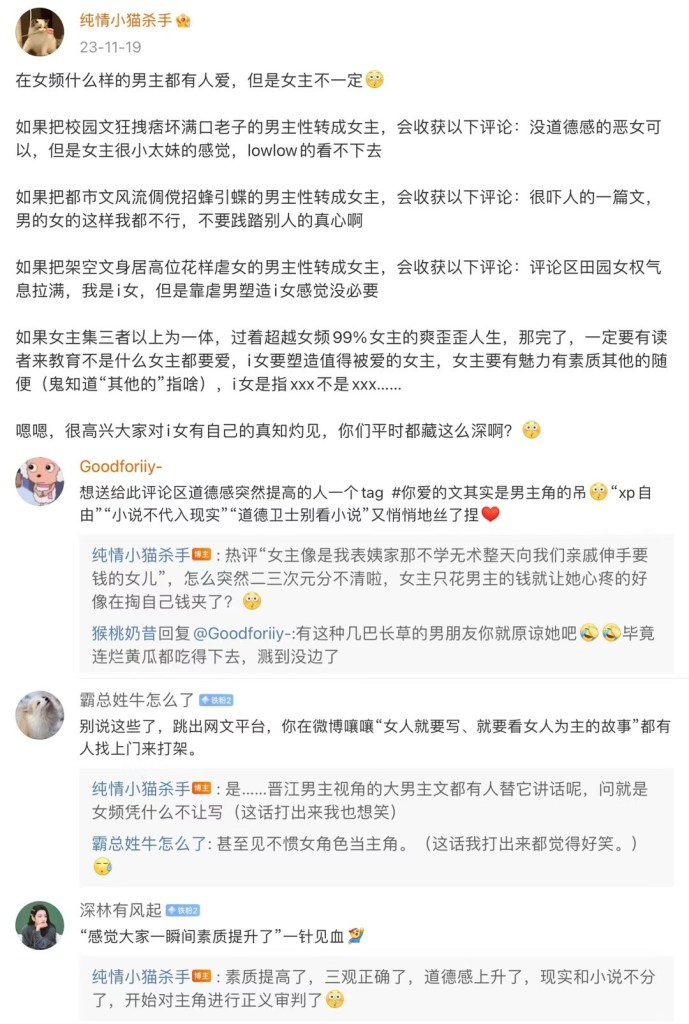The height and width of the screenshot is (1024, 689).
Task: Open 纯情小猫杀手's reply under 深林有风起's comment
Action: [380, 987]
